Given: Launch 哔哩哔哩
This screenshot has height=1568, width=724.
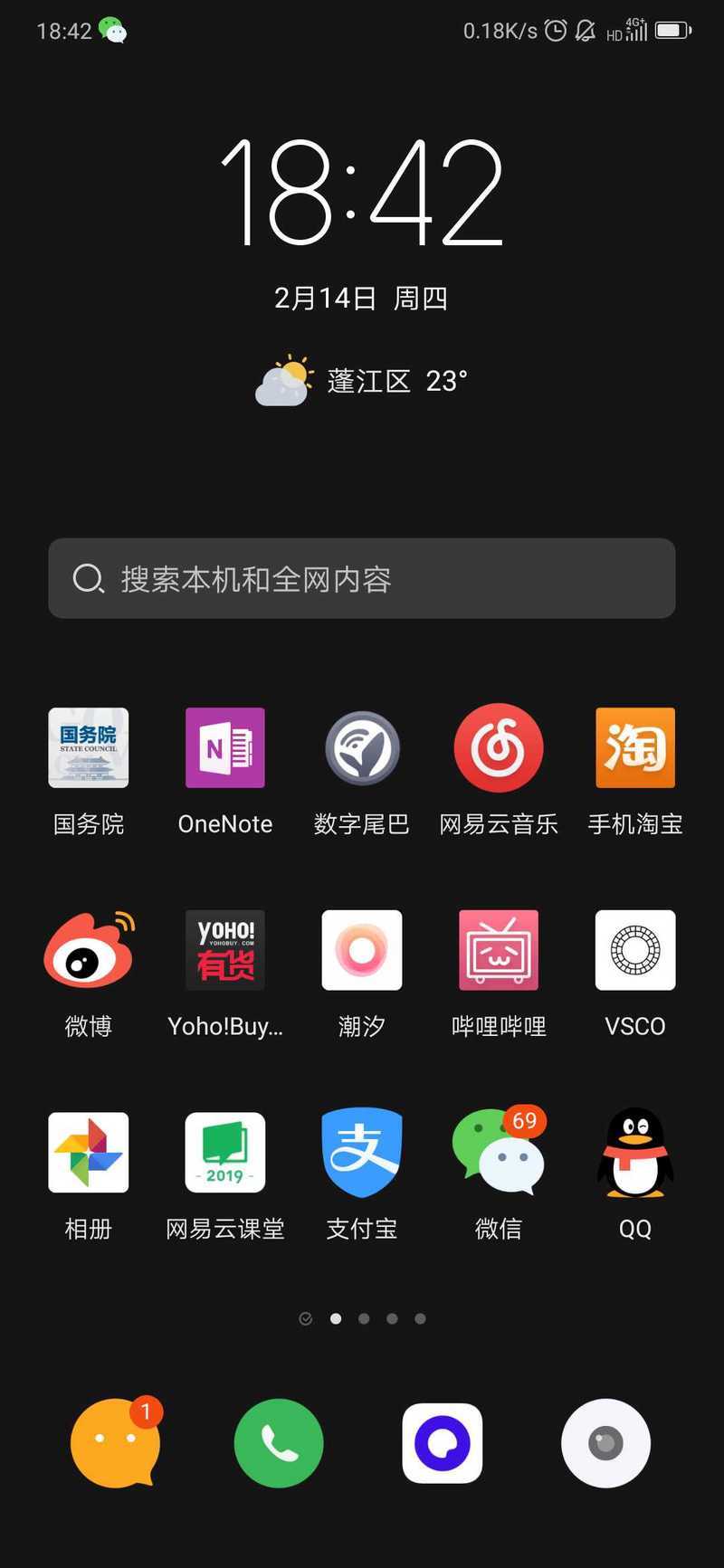Looking at the screenshot, I should point(499,950).
